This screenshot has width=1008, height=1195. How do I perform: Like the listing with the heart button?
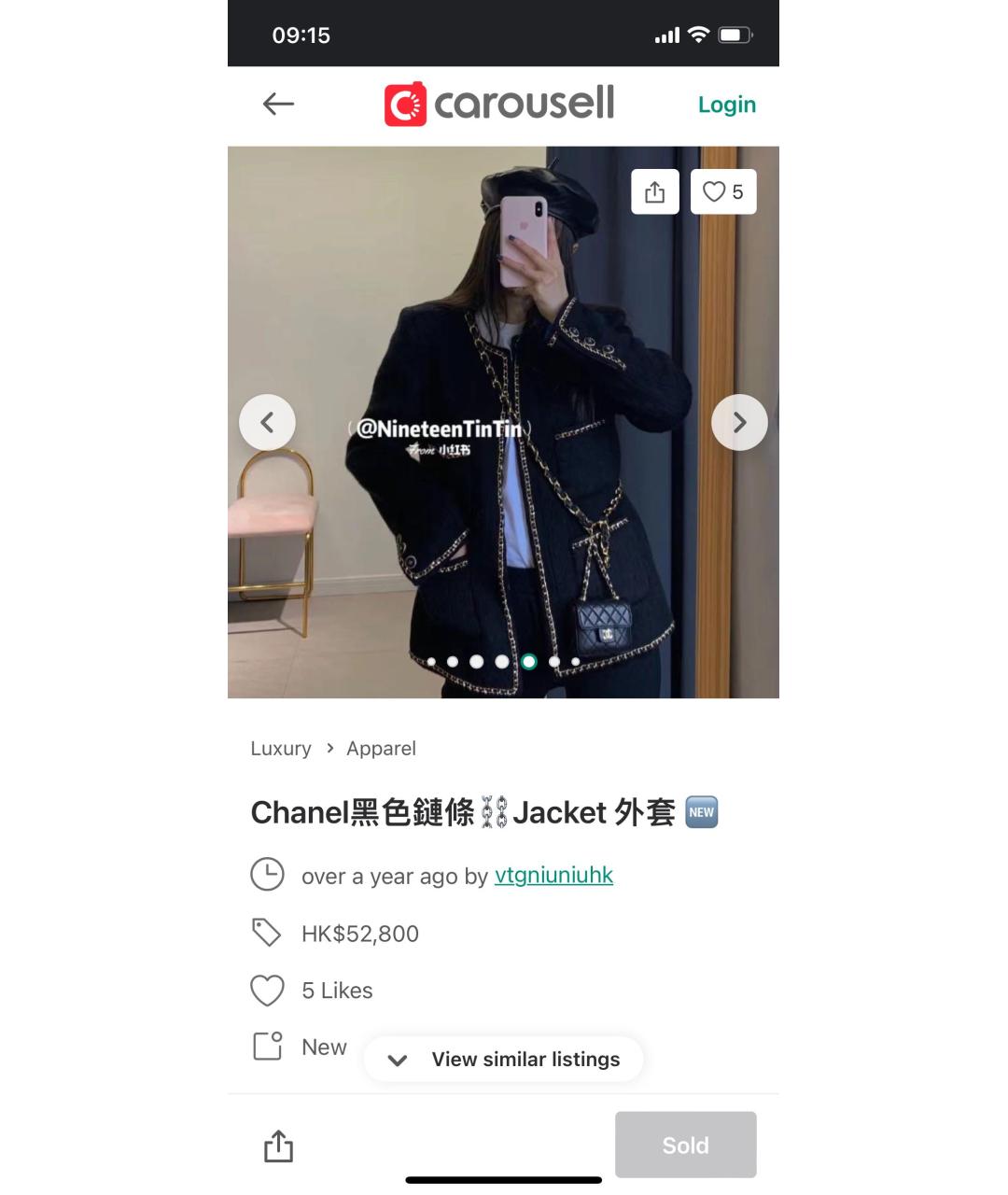[723, 192]
